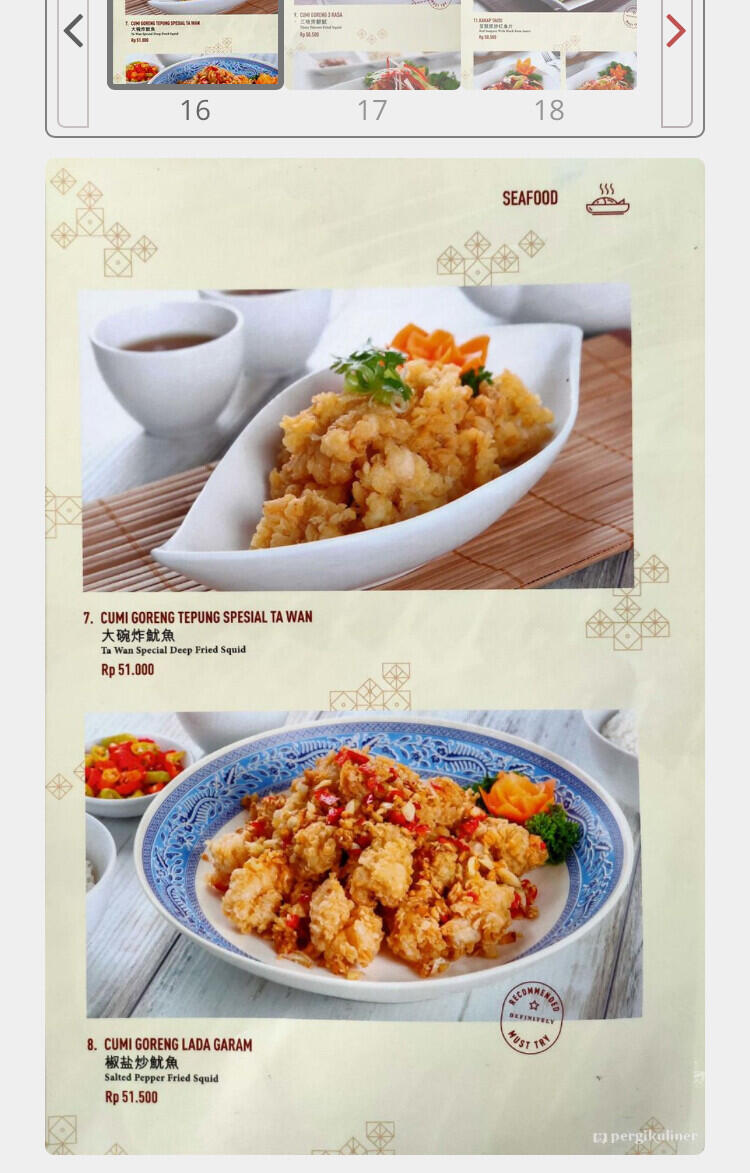Screen dimensions: 750x1173
Task: Open menu page thumbnail 17
Action: (x=372, y=44)
